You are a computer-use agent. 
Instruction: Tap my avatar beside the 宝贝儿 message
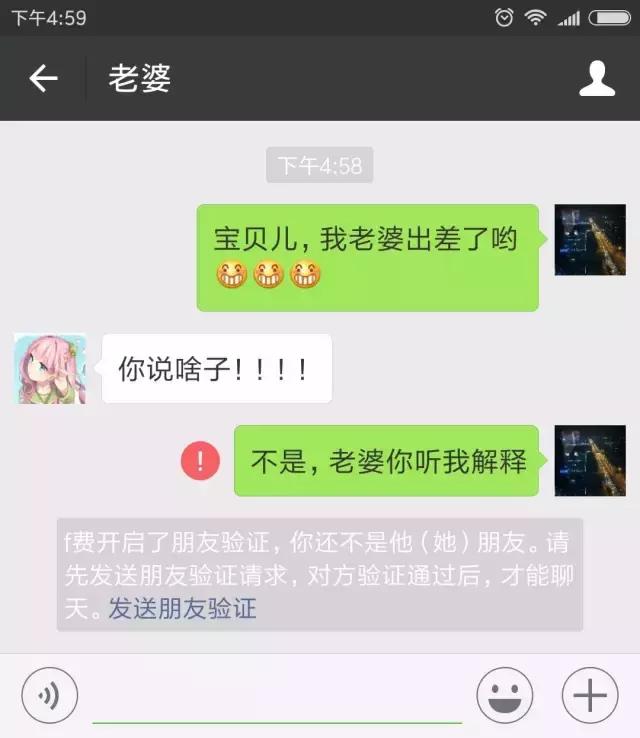point(590,241)
